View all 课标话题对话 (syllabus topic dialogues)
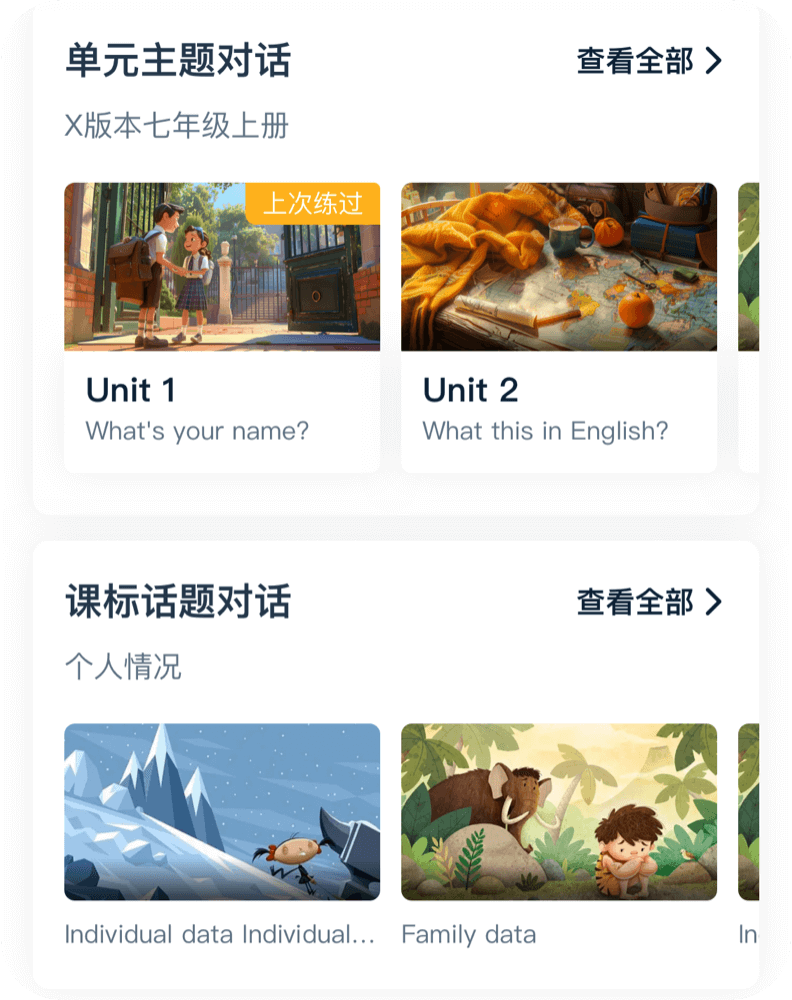The height and width of the screenshot is (1000, 792). pyautogui.click(x=648, y=602)
